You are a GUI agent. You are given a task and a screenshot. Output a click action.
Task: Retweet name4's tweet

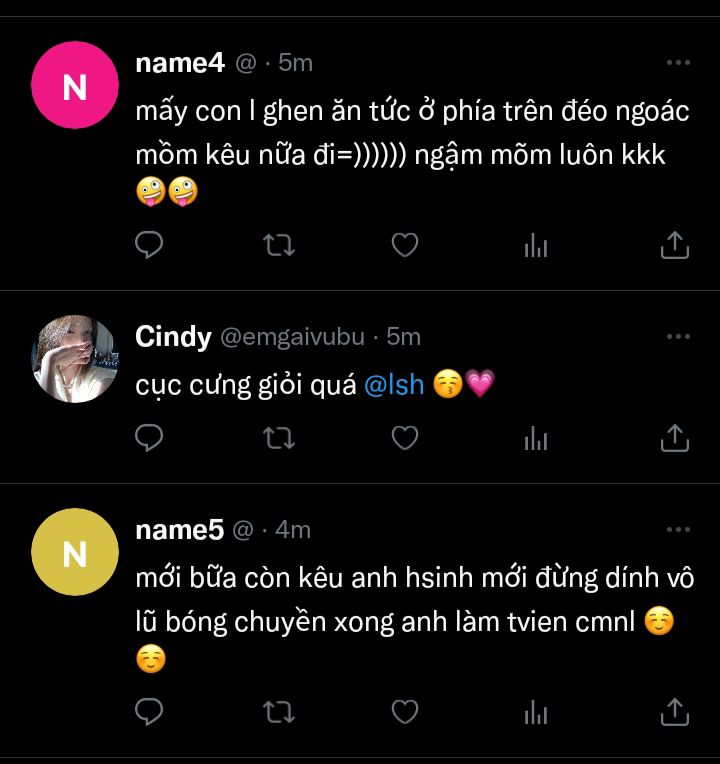[x=277, y=244]
